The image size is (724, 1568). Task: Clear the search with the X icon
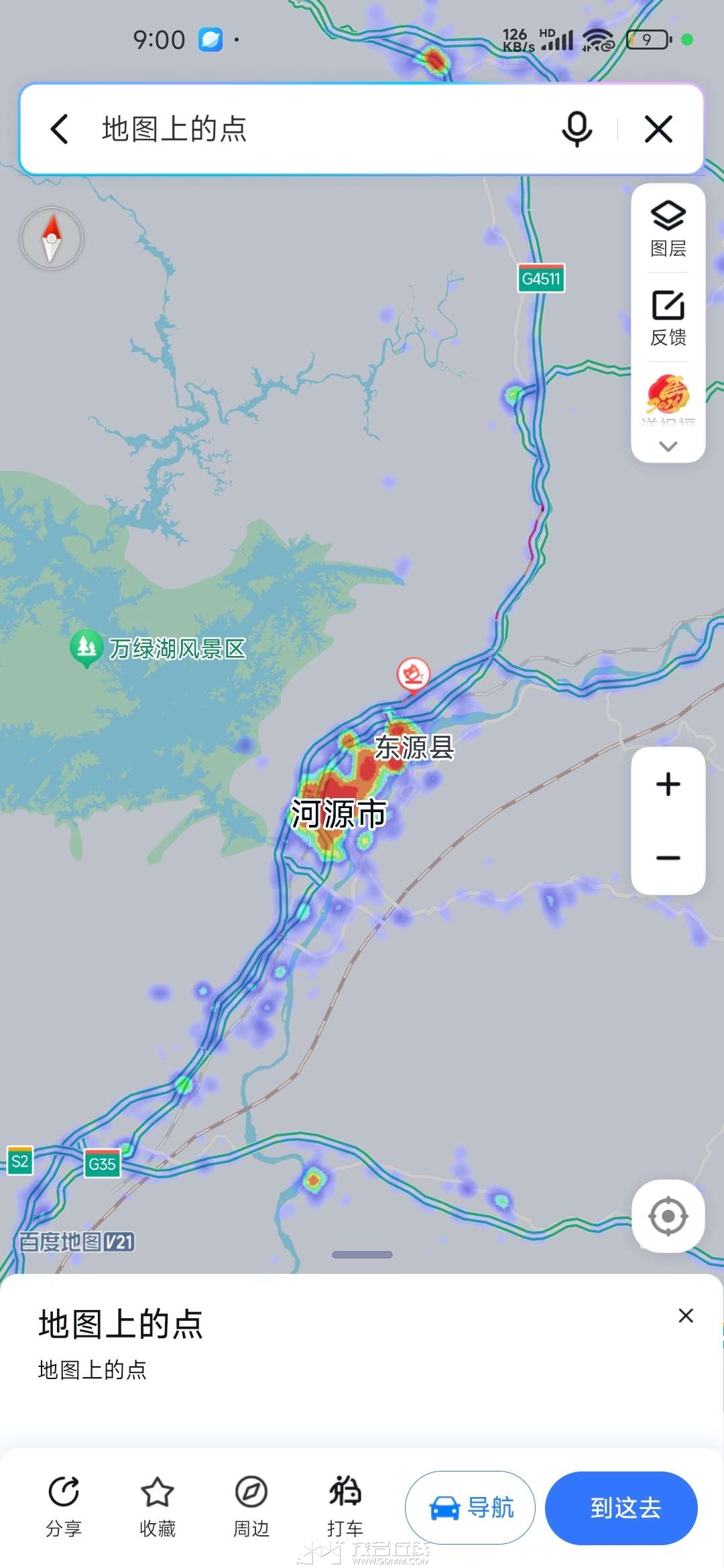pyautogui.click(x=658, y=129)
